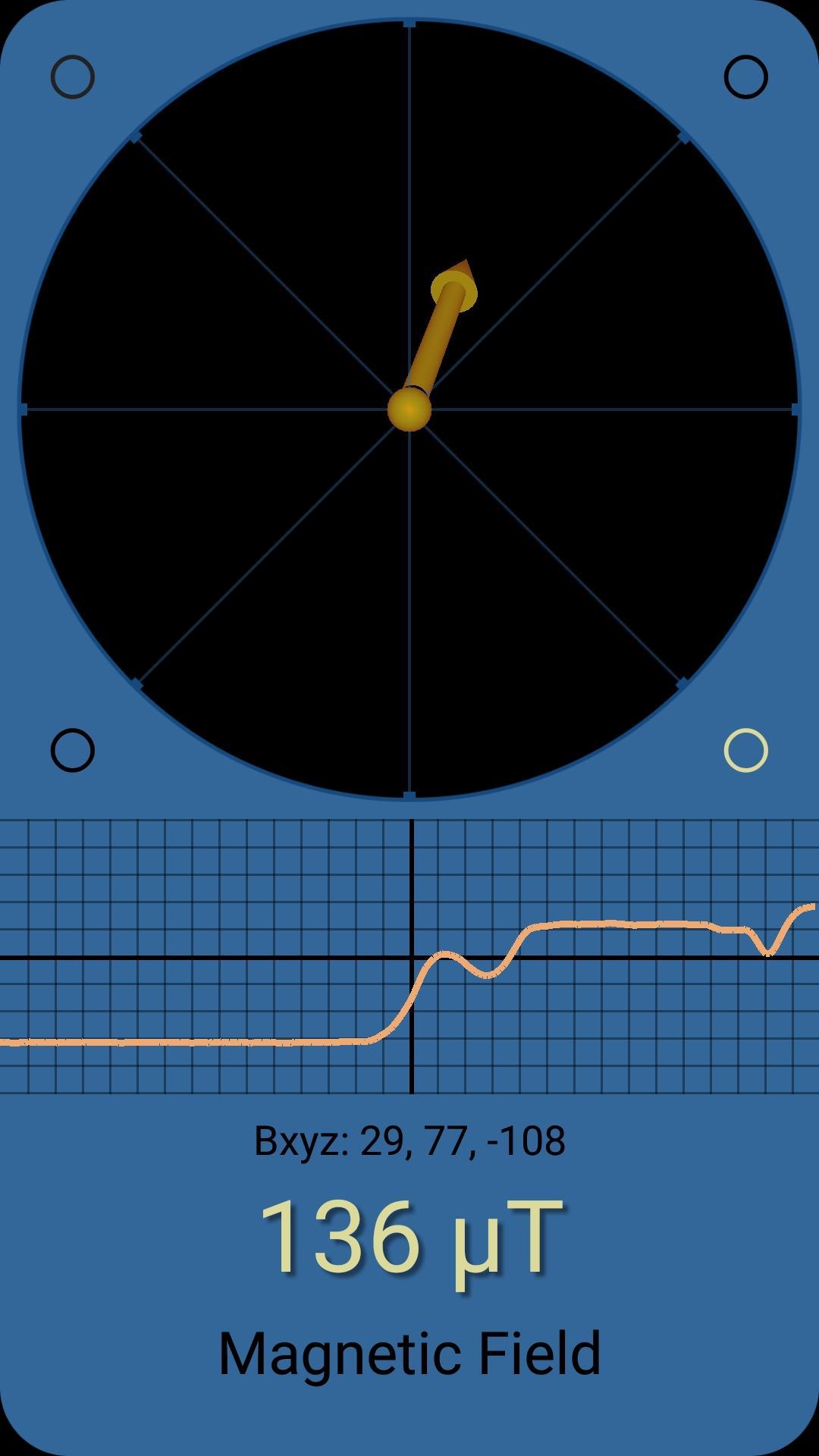Screen dimensions: 819x1456
Task: Select the circle button in the upper-right corner
Action: (x=746, y=77)
